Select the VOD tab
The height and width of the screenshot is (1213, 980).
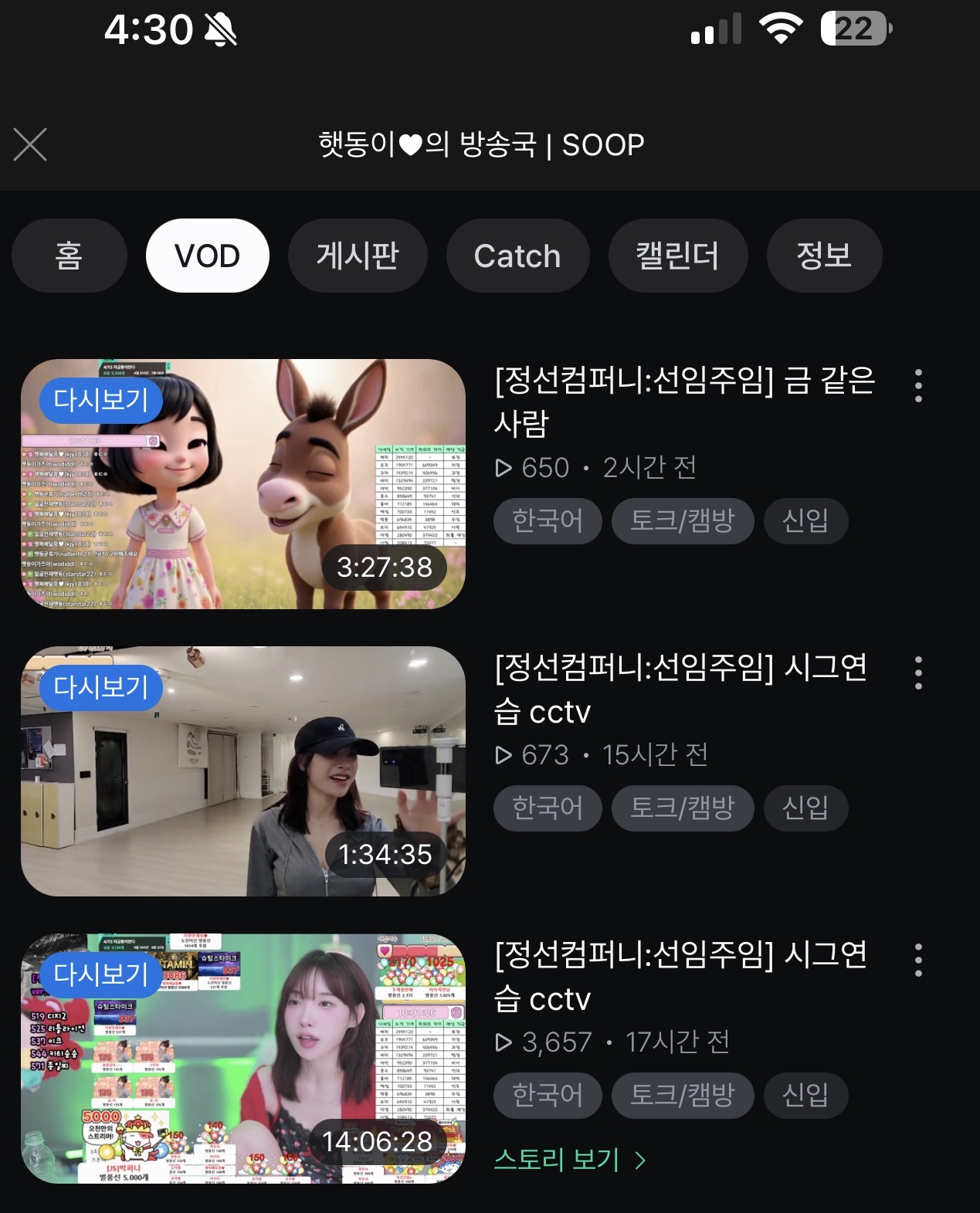(207, 256)
